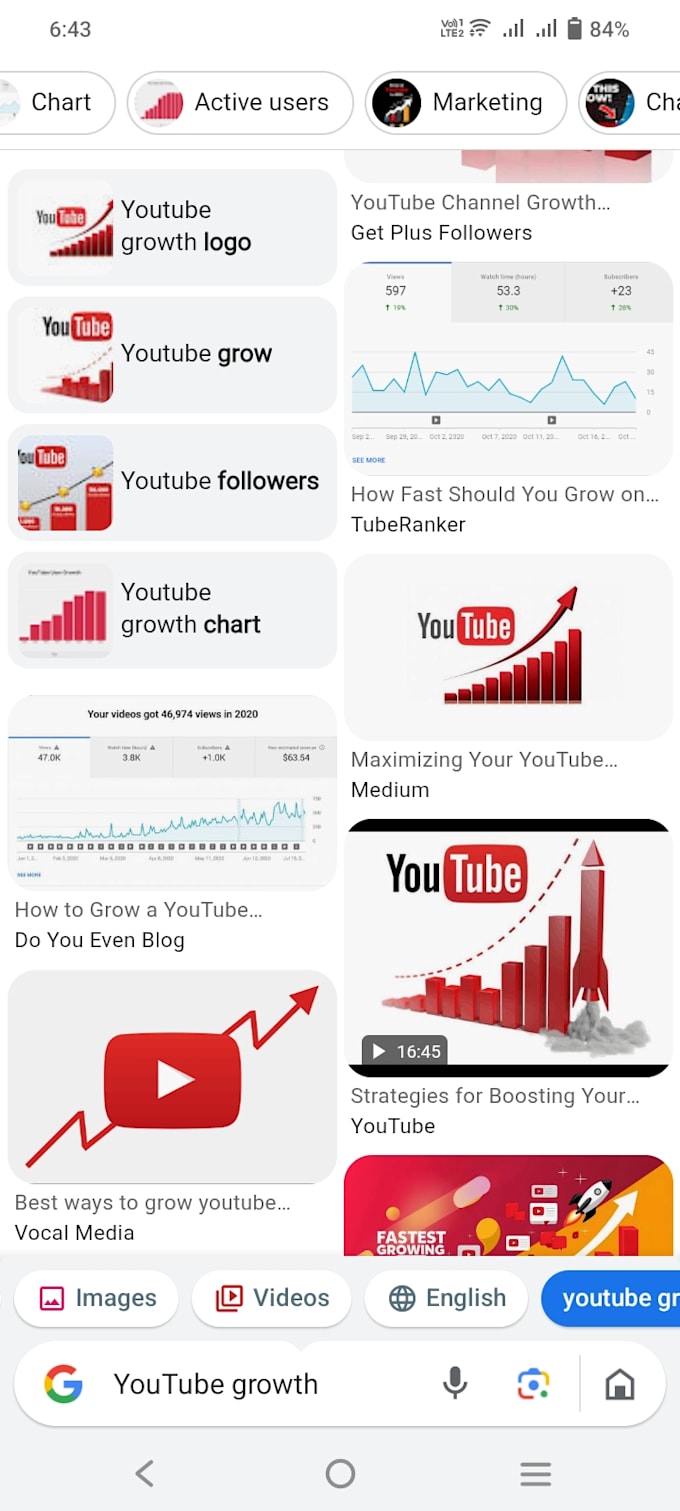Switch to Images results
Viewport: 680px width, 1511px height.
pyautogui.click(x=96, y=1298)
